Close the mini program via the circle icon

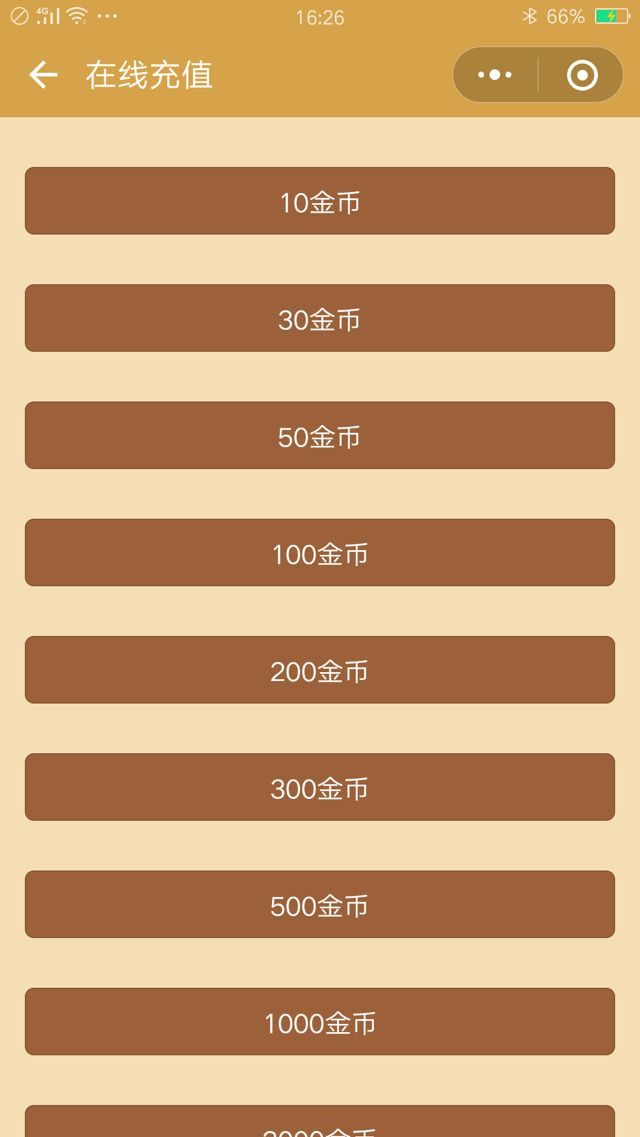pyautogui.click(x=582, y=75)
